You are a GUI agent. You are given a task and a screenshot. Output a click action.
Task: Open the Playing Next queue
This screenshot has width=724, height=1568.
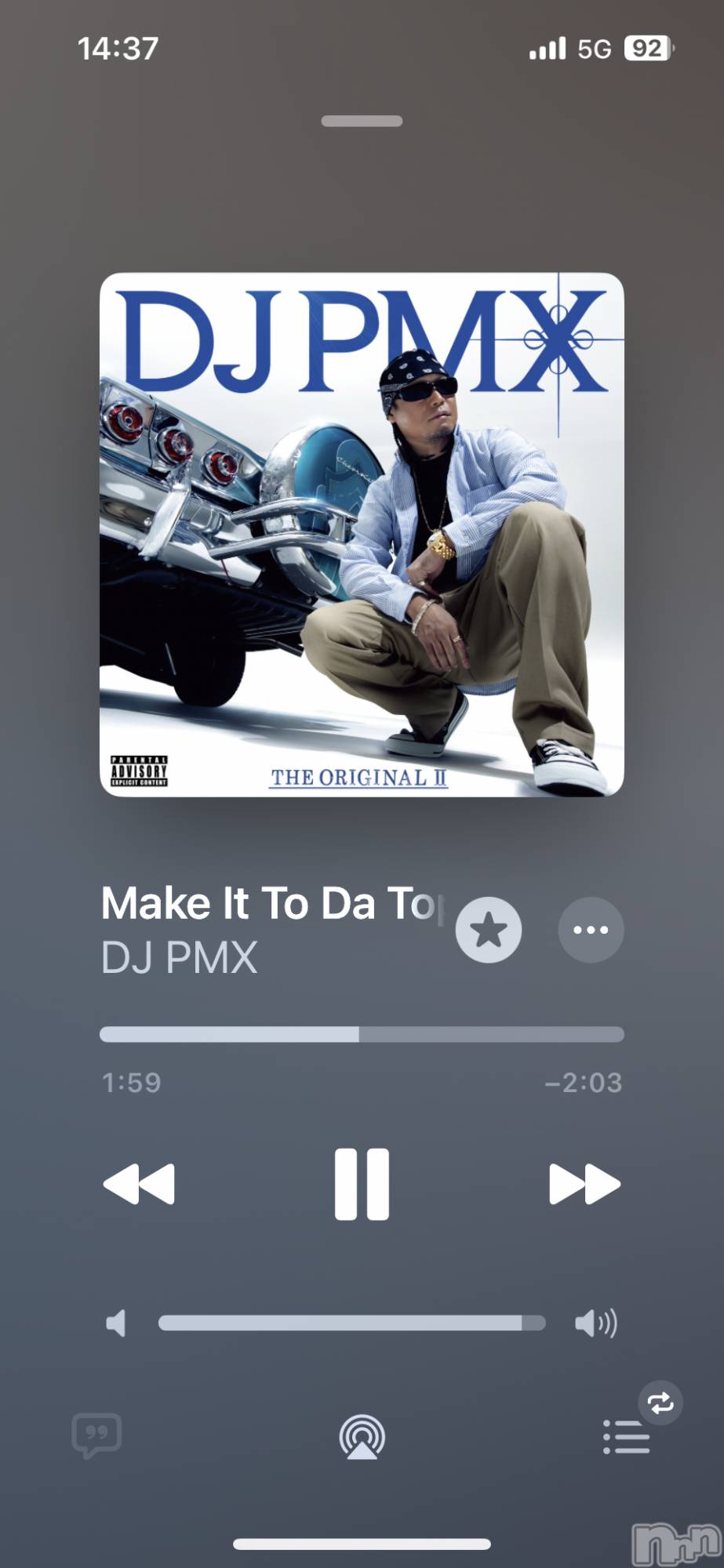tap(626, 1437)
